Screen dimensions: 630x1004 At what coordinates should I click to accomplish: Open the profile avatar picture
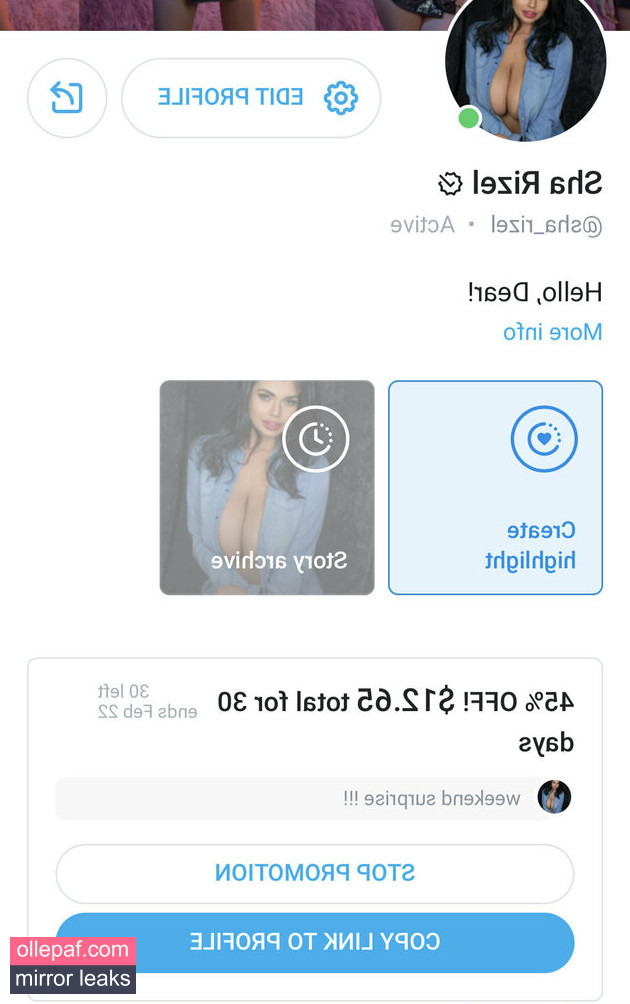(x=526, y=68)
